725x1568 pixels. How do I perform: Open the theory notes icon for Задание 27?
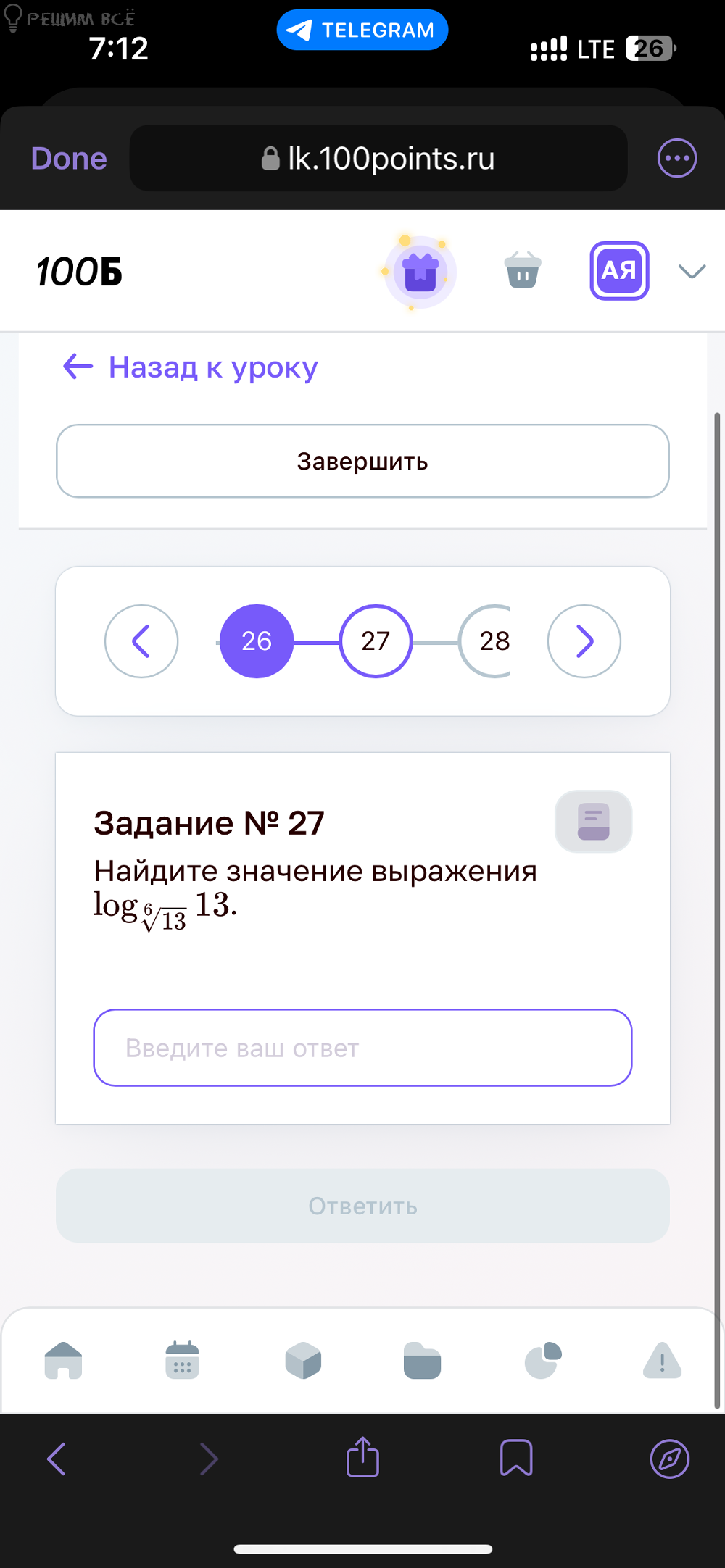point(593,821)
